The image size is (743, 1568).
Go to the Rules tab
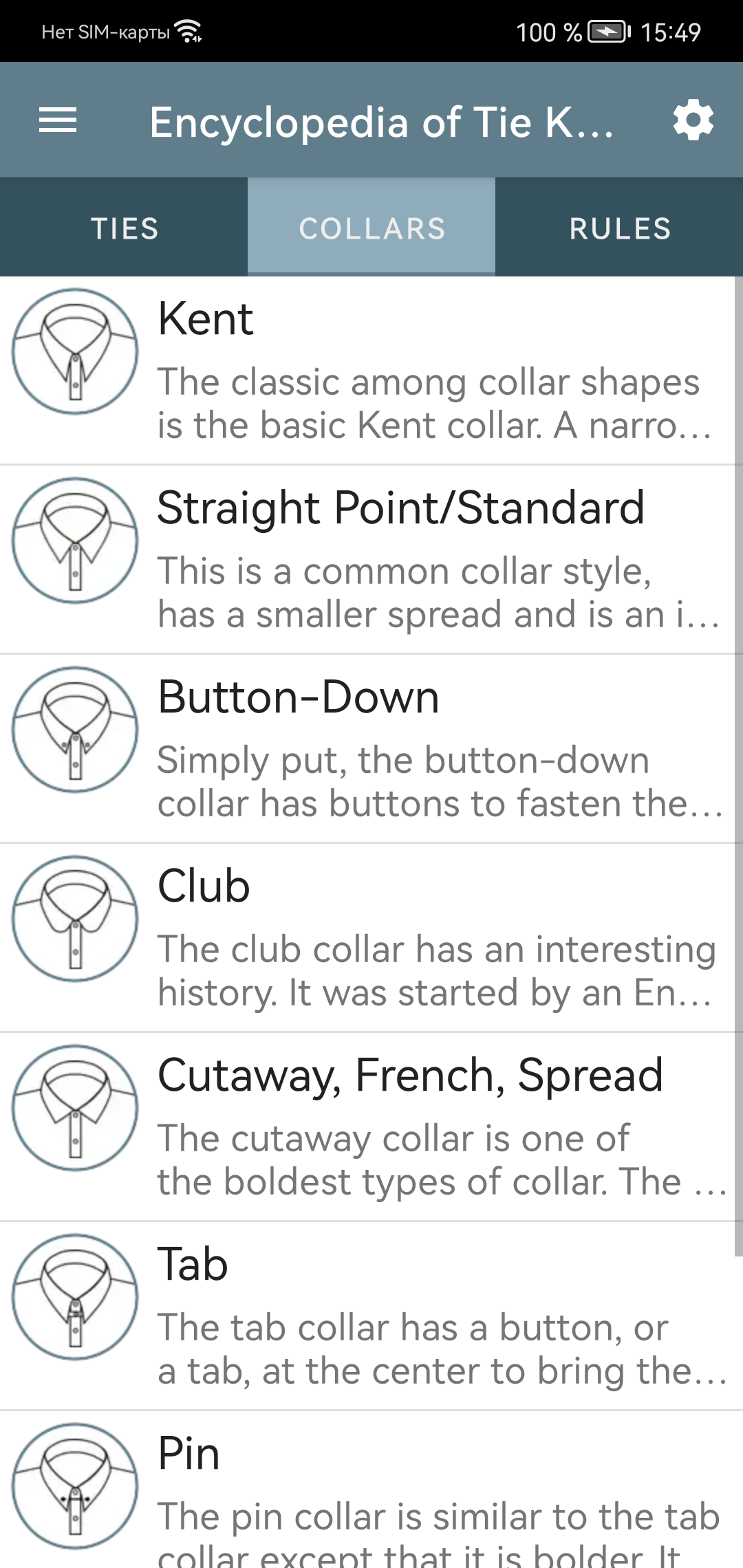coord(620,228)
